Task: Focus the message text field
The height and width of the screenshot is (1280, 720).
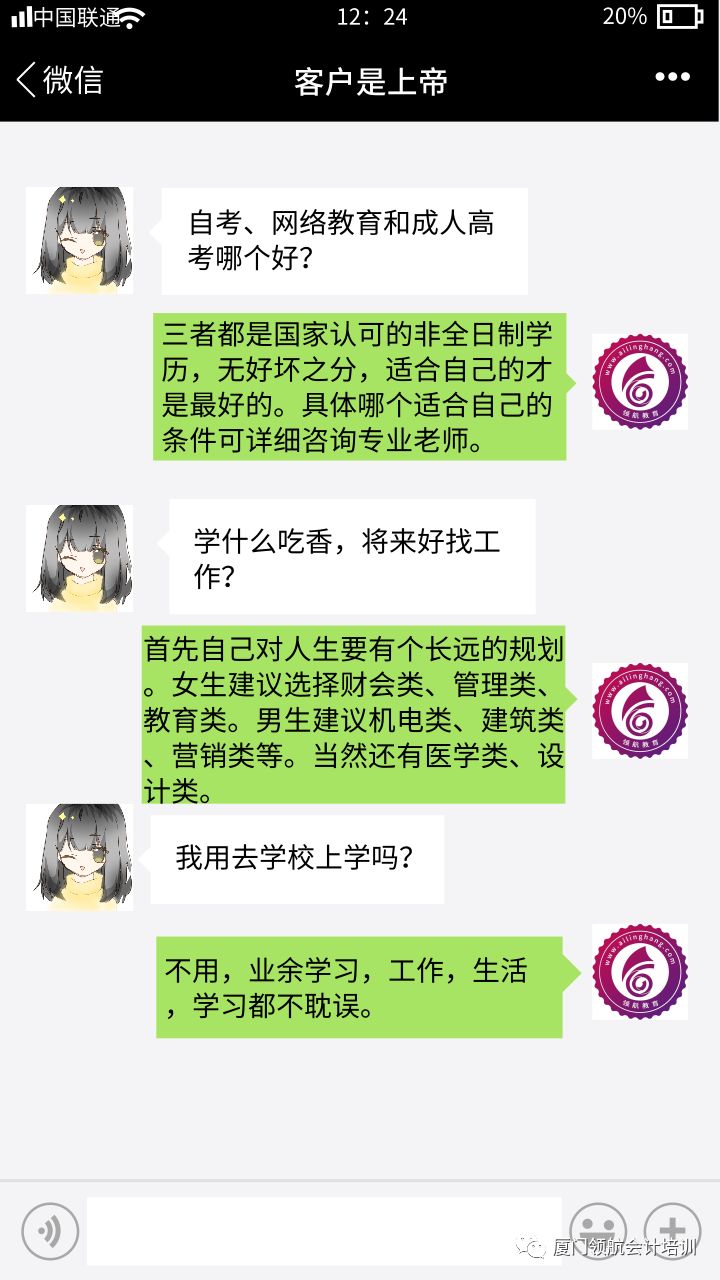Action: pyautogui.click(x=324, y=1230)
